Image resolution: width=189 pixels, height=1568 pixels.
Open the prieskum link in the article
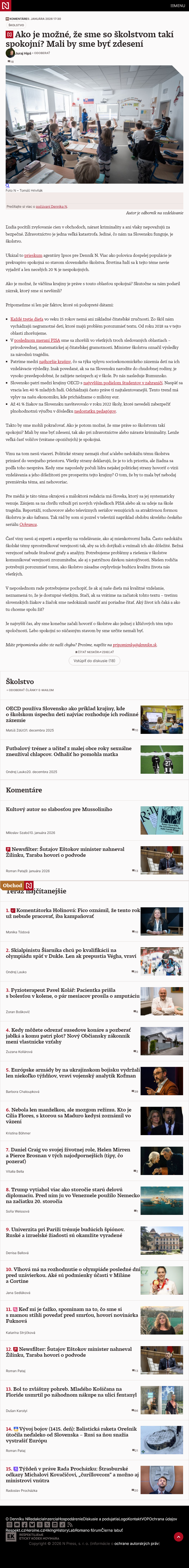[x=34, y=255]
